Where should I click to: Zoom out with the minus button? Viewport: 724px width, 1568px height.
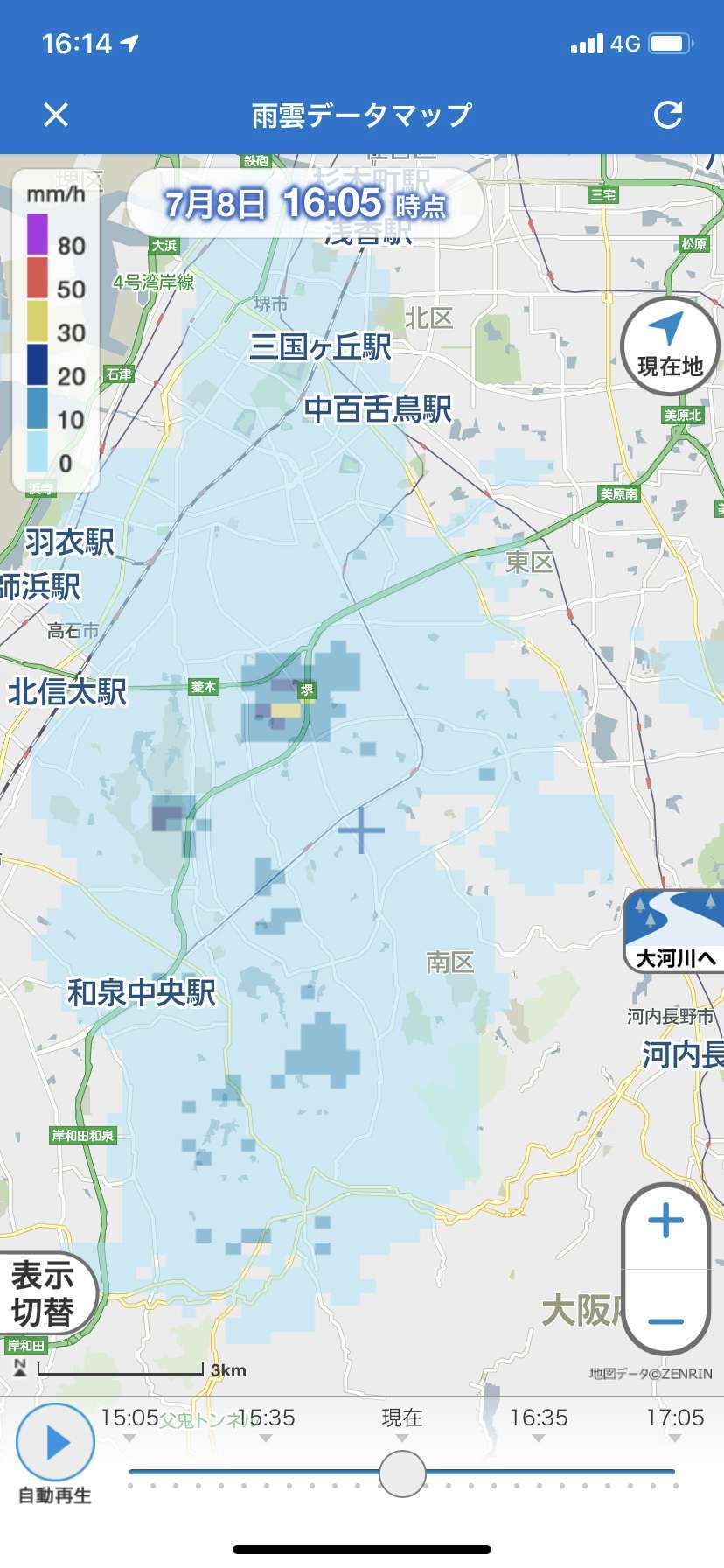[x=665, y=1320]
